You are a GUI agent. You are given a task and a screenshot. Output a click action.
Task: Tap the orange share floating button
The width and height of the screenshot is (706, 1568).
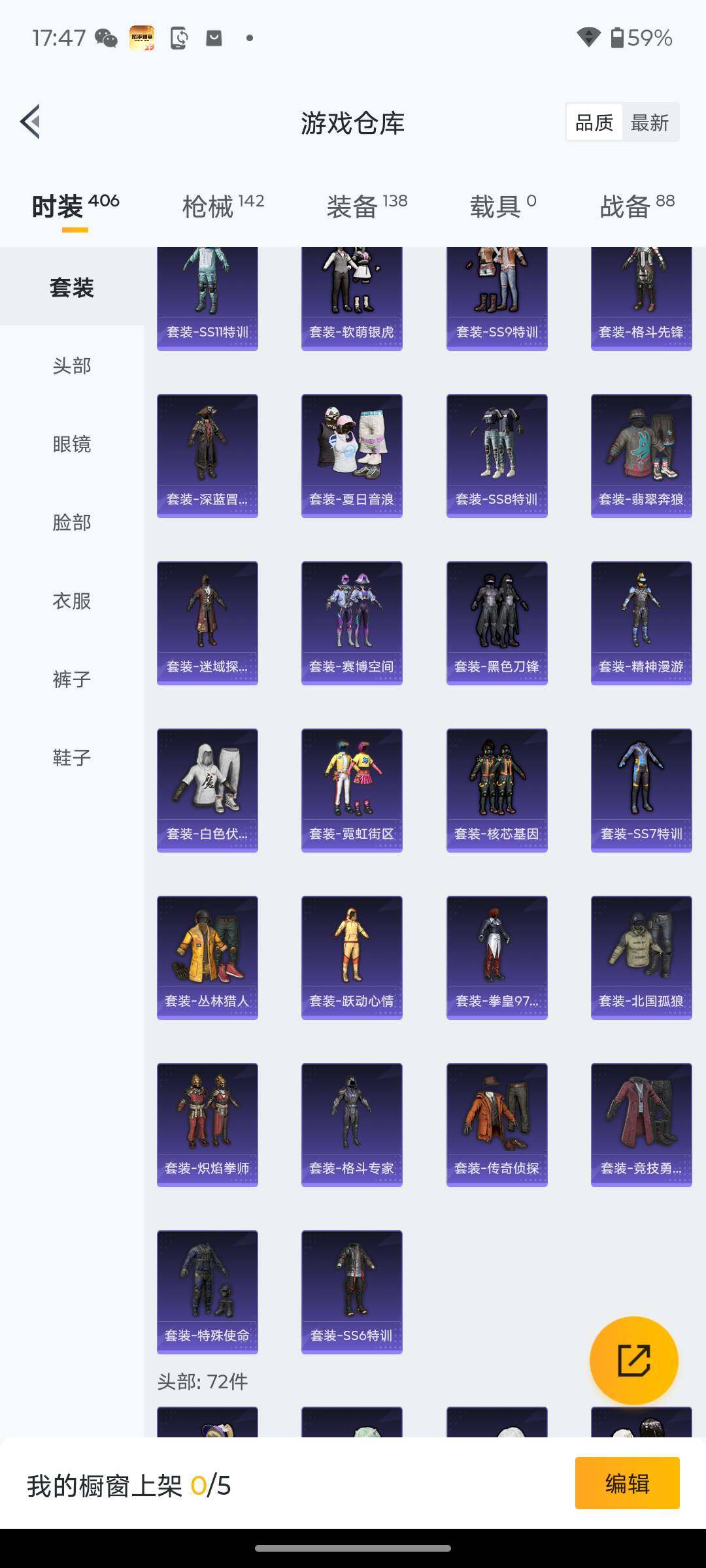click(634, 1361)
